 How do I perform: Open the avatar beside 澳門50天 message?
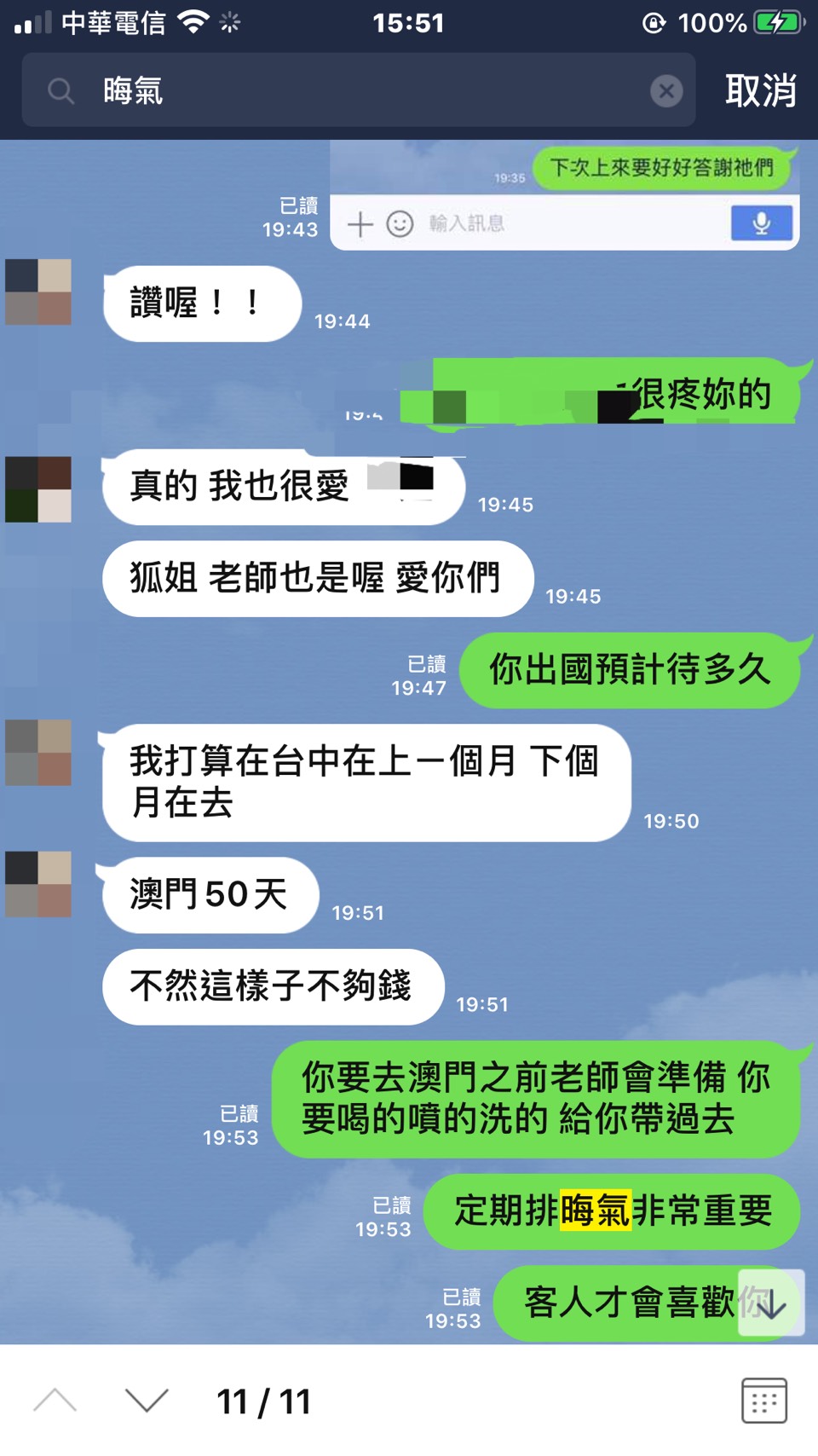[x=38, y=884]
